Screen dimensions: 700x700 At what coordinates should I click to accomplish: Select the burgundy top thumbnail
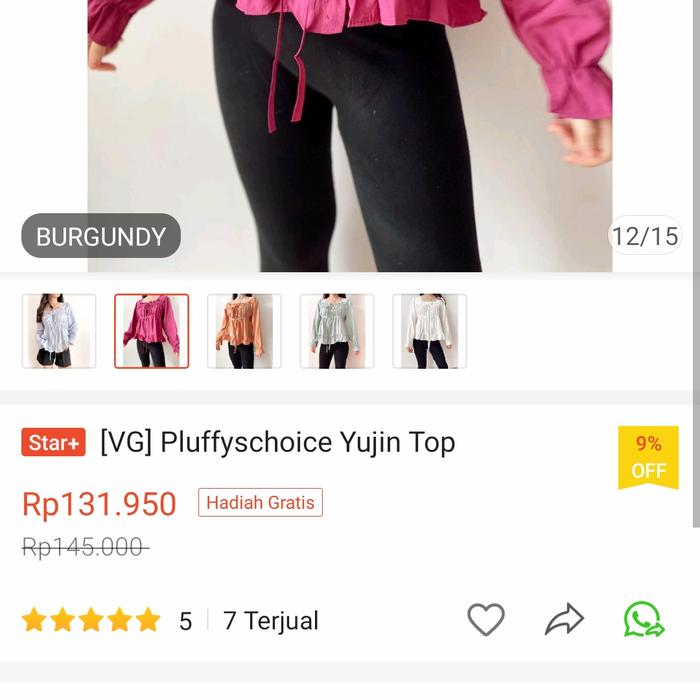[151, 331]
